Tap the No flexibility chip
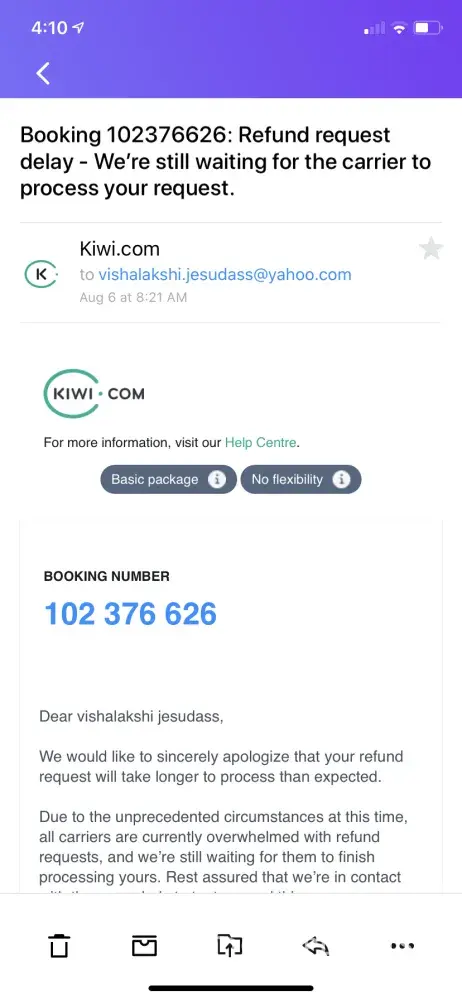 tap(301, 480)
